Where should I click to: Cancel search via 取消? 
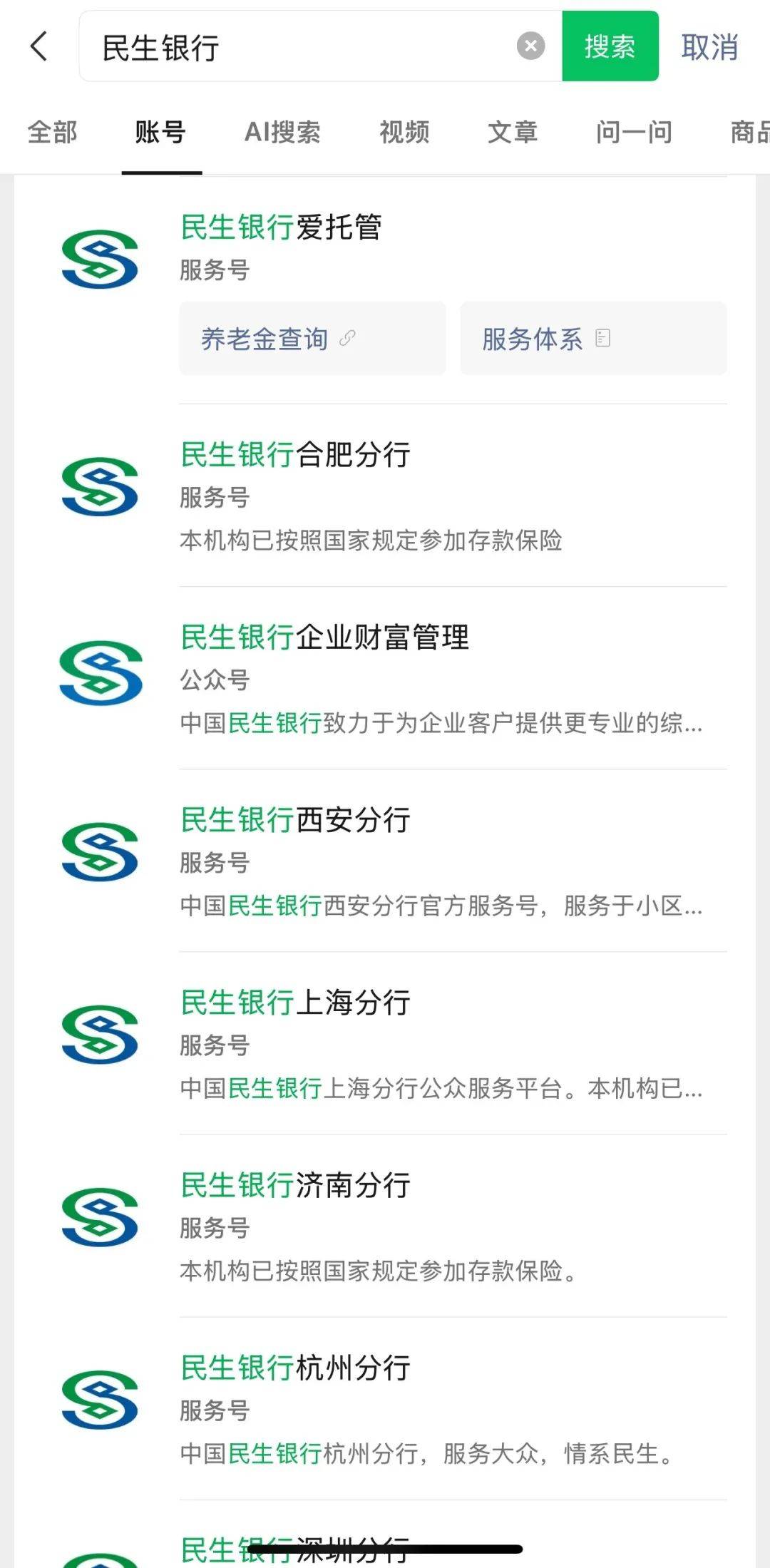(709, 47)
